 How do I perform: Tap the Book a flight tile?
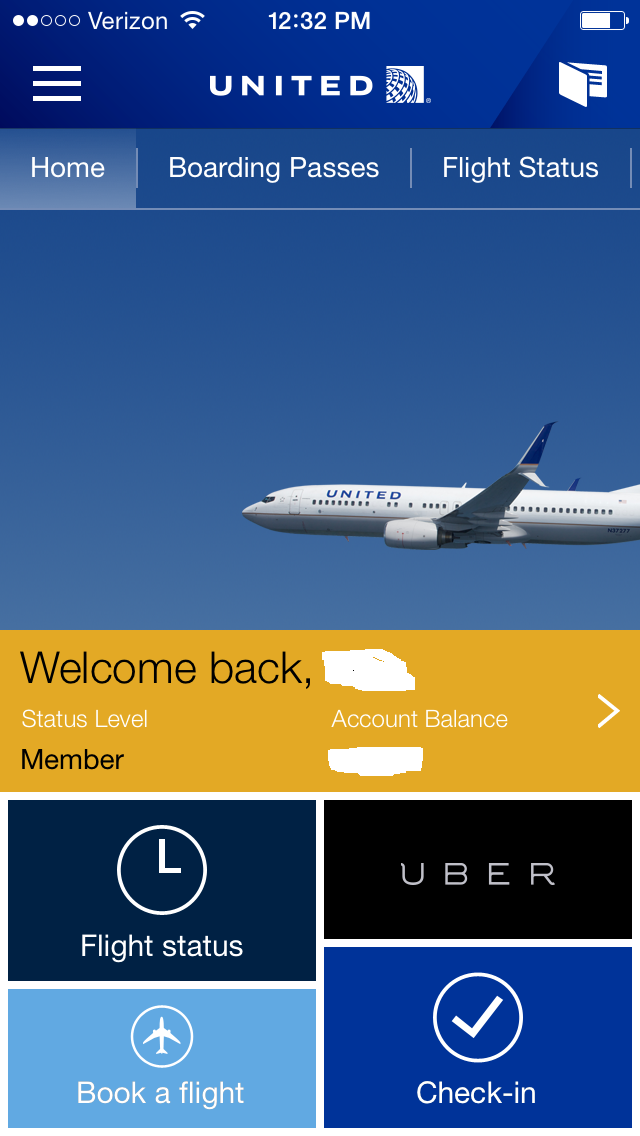point(162,1058)
